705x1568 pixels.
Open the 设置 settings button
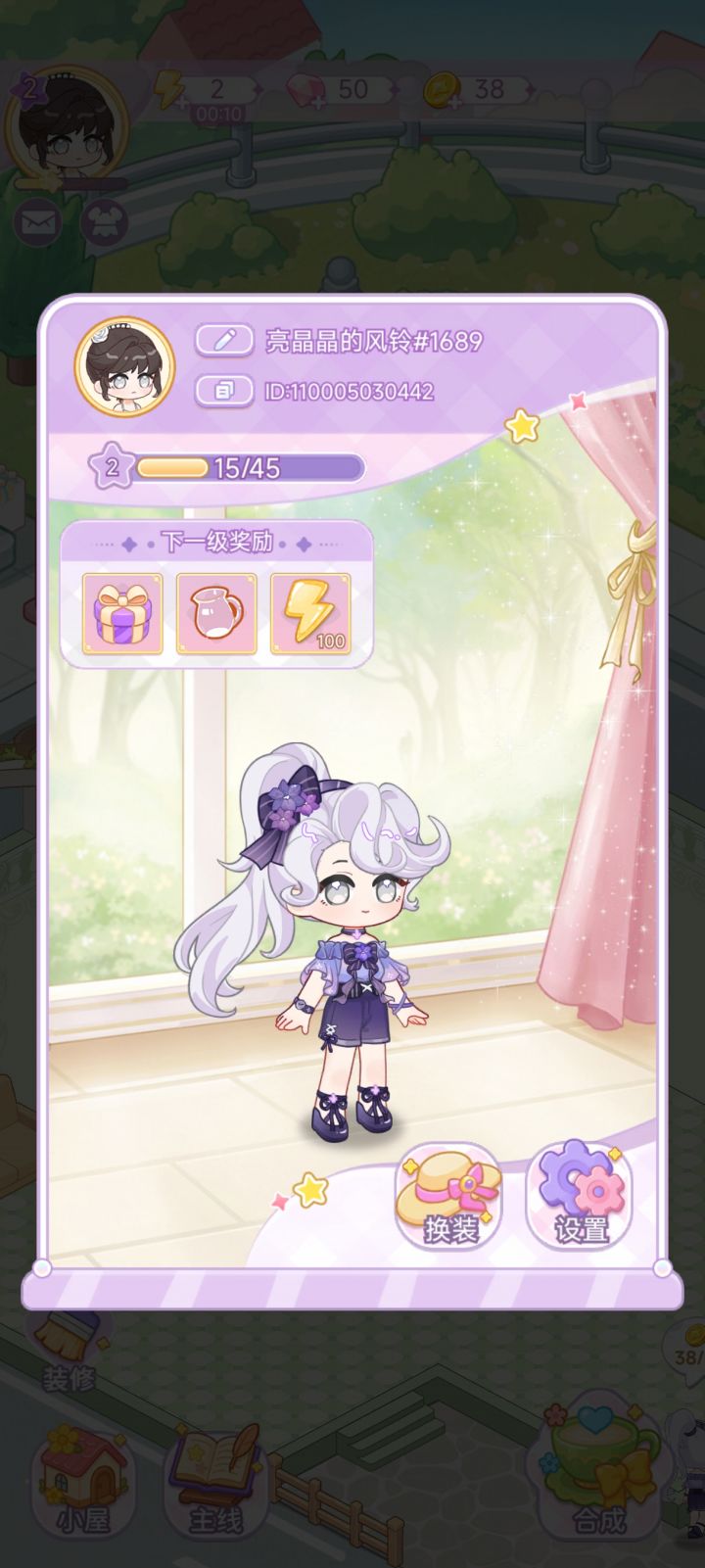[x=582, y=1197]
